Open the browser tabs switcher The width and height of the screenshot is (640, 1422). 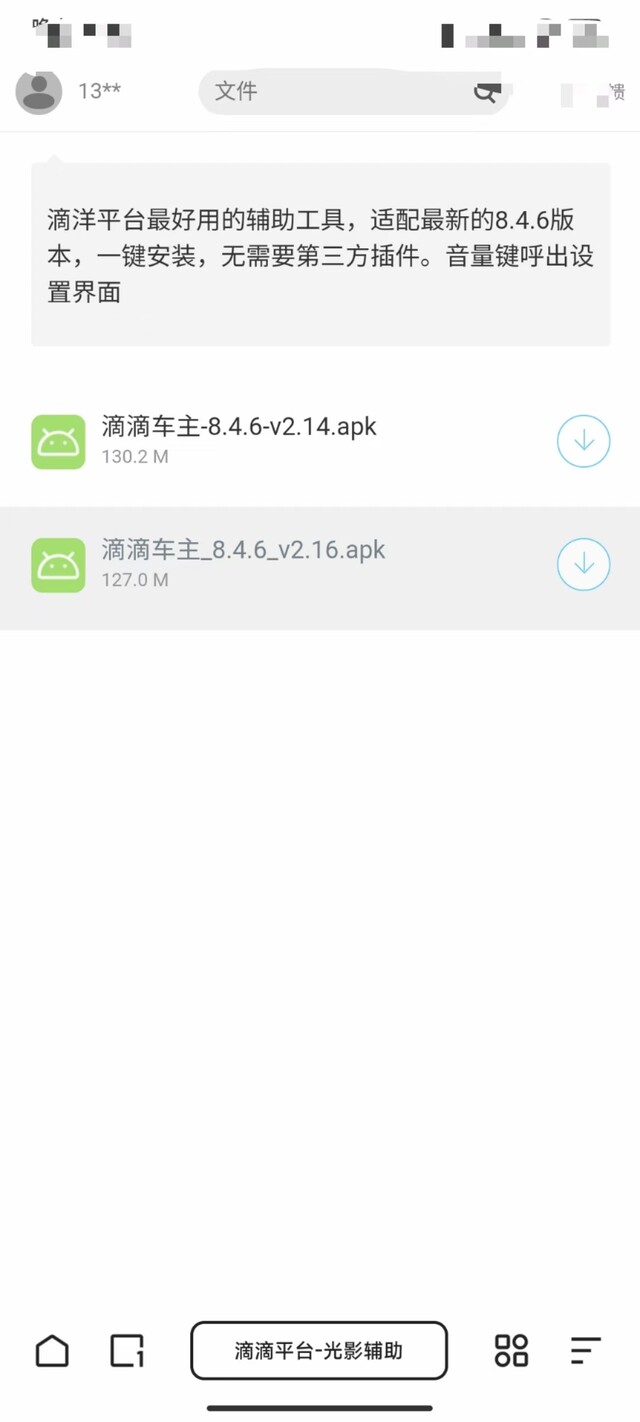[x=127, y=1351]
